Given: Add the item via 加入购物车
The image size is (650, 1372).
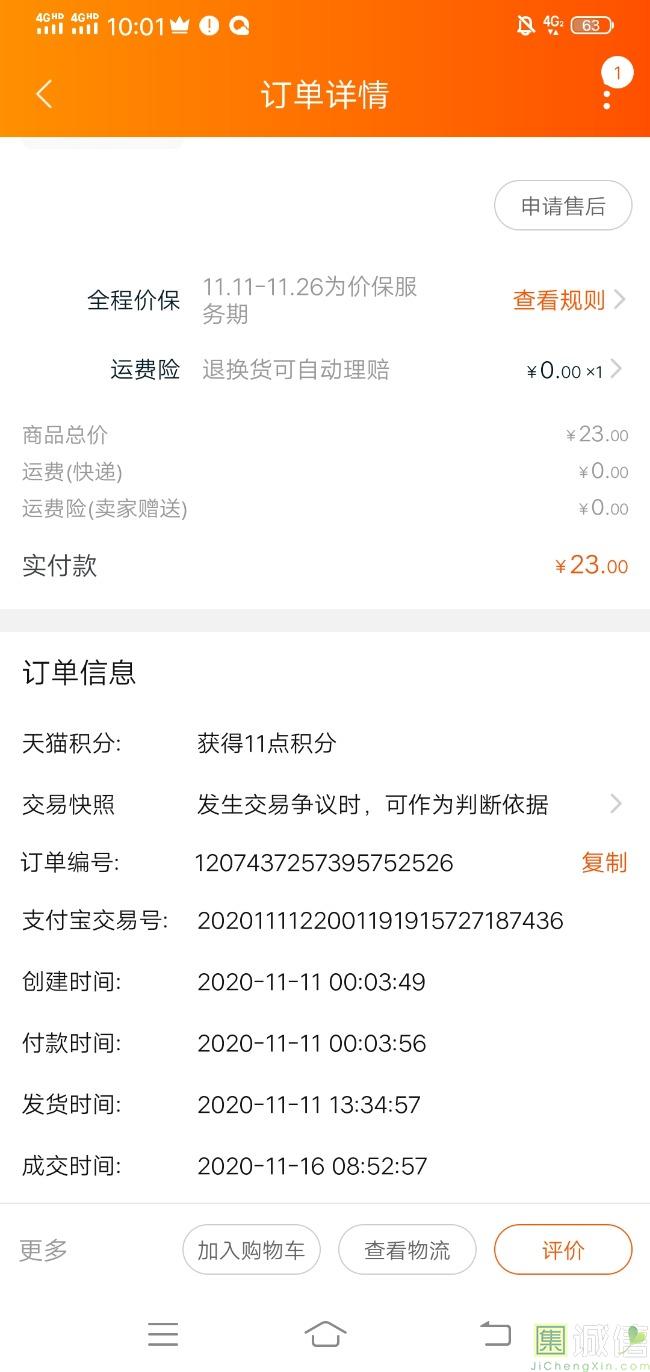Looking at the screenshot, I should [x=251, y=1250].
